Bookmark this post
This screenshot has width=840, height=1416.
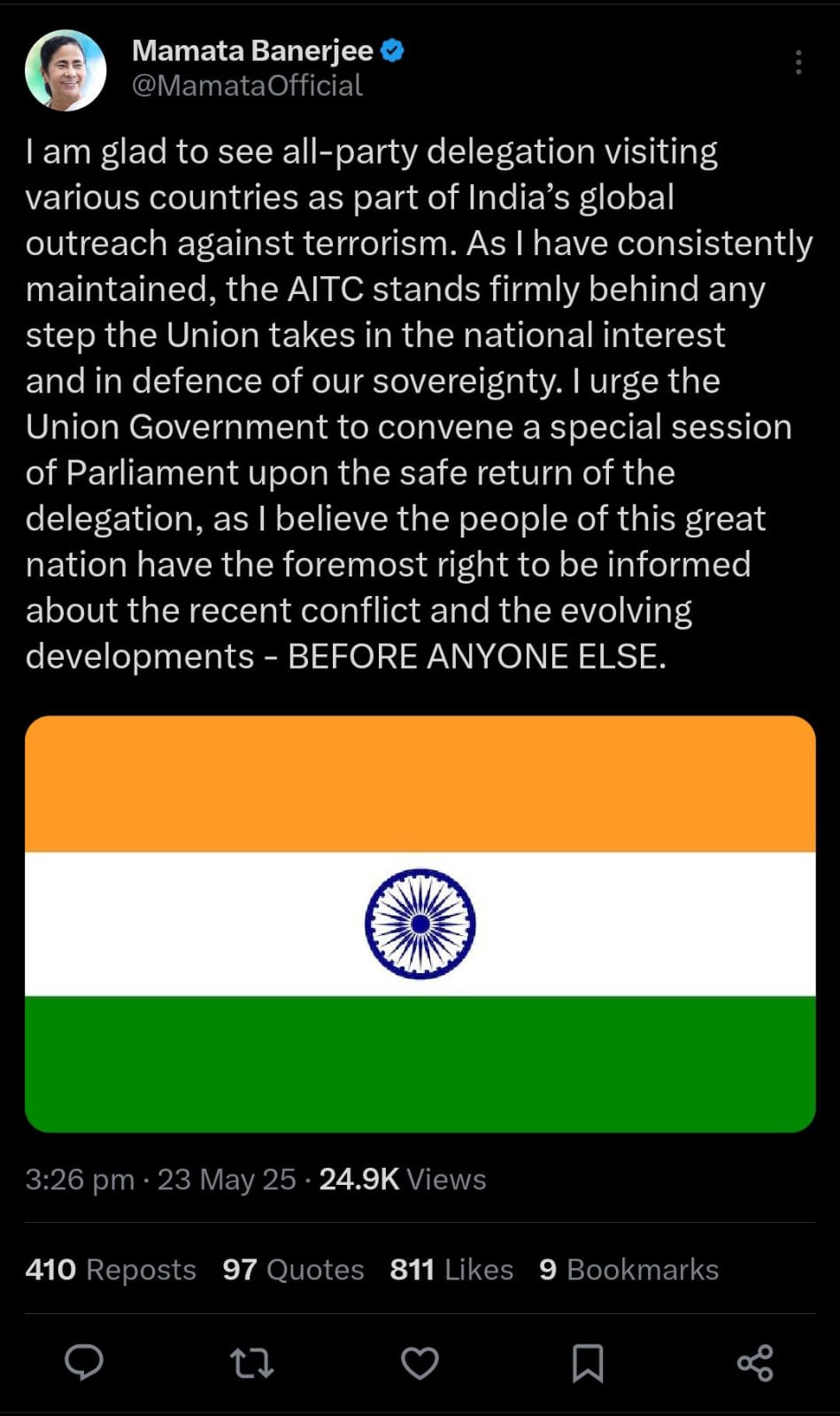pyautogui.click(x=588, y=1362)
